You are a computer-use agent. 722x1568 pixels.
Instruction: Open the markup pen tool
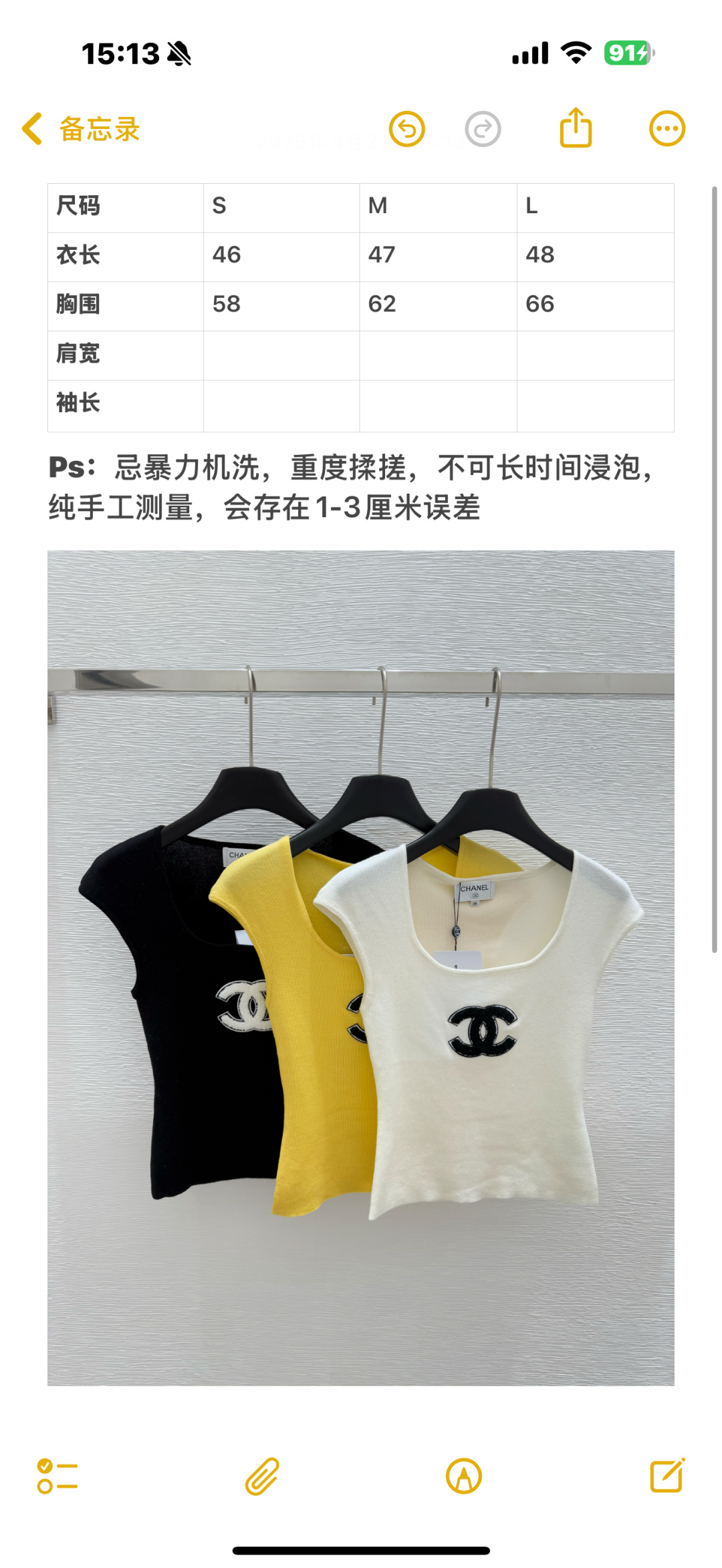point(463,1476)
